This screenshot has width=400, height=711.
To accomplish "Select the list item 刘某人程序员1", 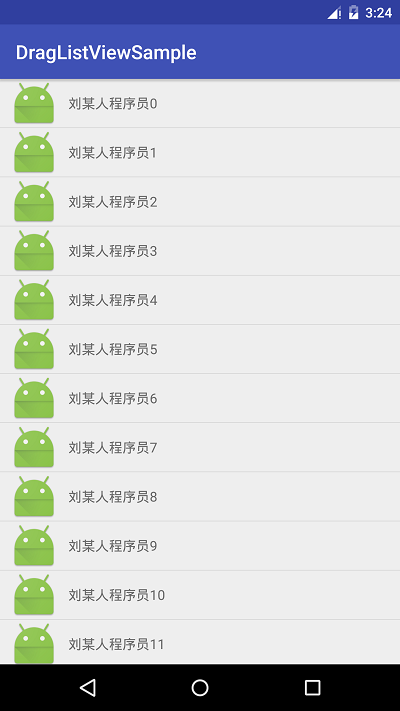I will click(200, 152).
